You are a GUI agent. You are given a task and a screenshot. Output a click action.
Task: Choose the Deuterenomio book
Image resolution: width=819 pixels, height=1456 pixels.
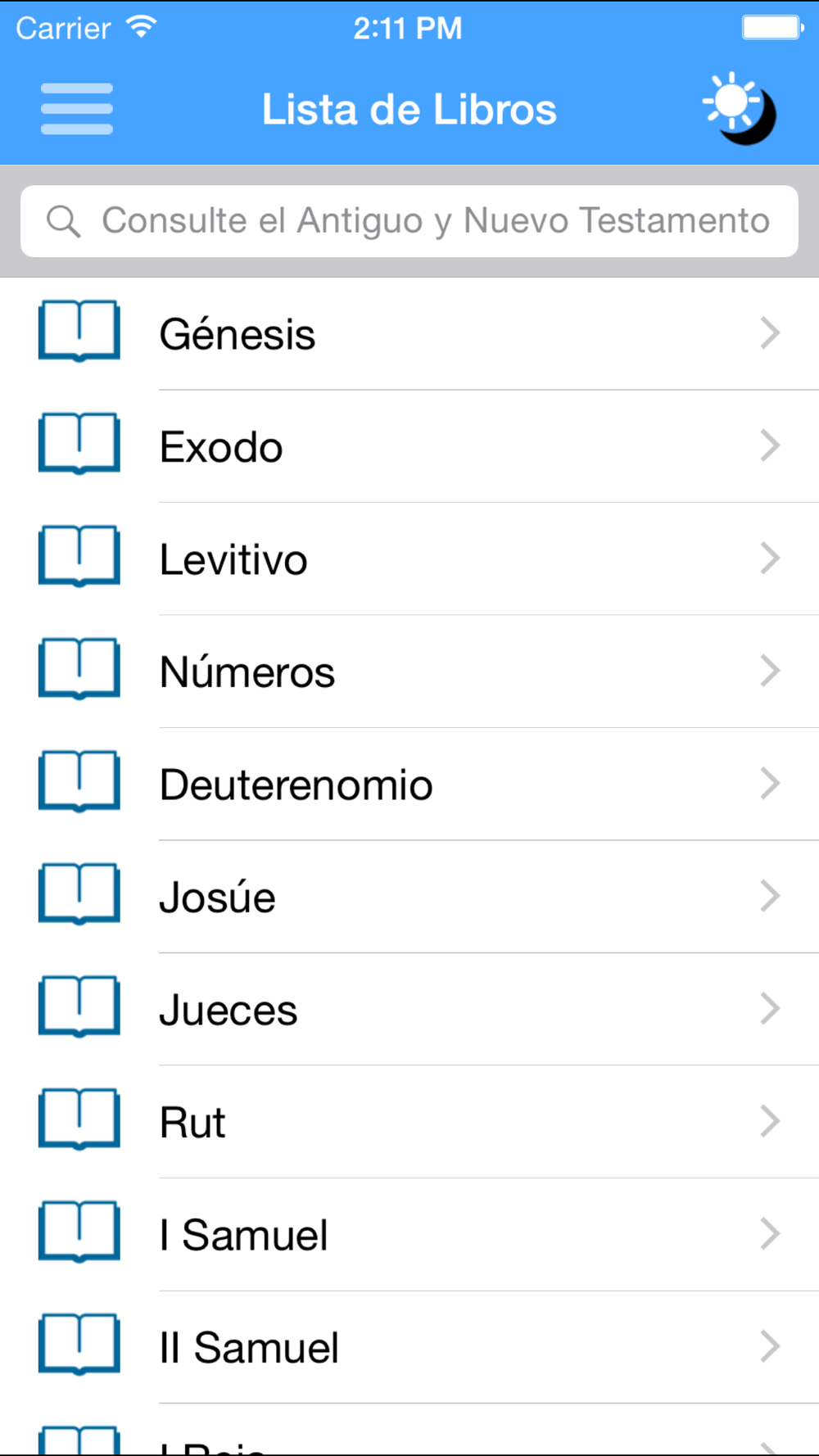(x=409, y=785)
